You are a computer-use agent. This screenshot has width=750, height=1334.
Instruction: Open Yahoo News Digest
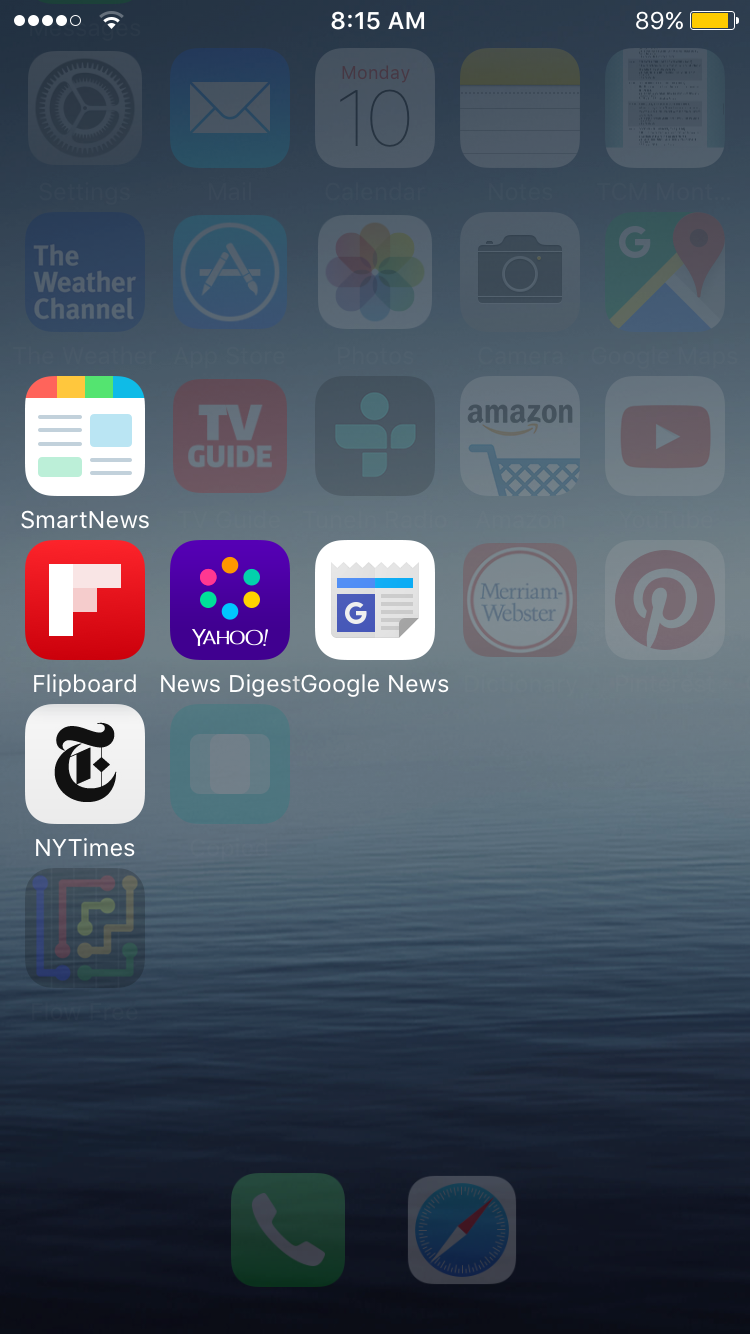[230, 600]
